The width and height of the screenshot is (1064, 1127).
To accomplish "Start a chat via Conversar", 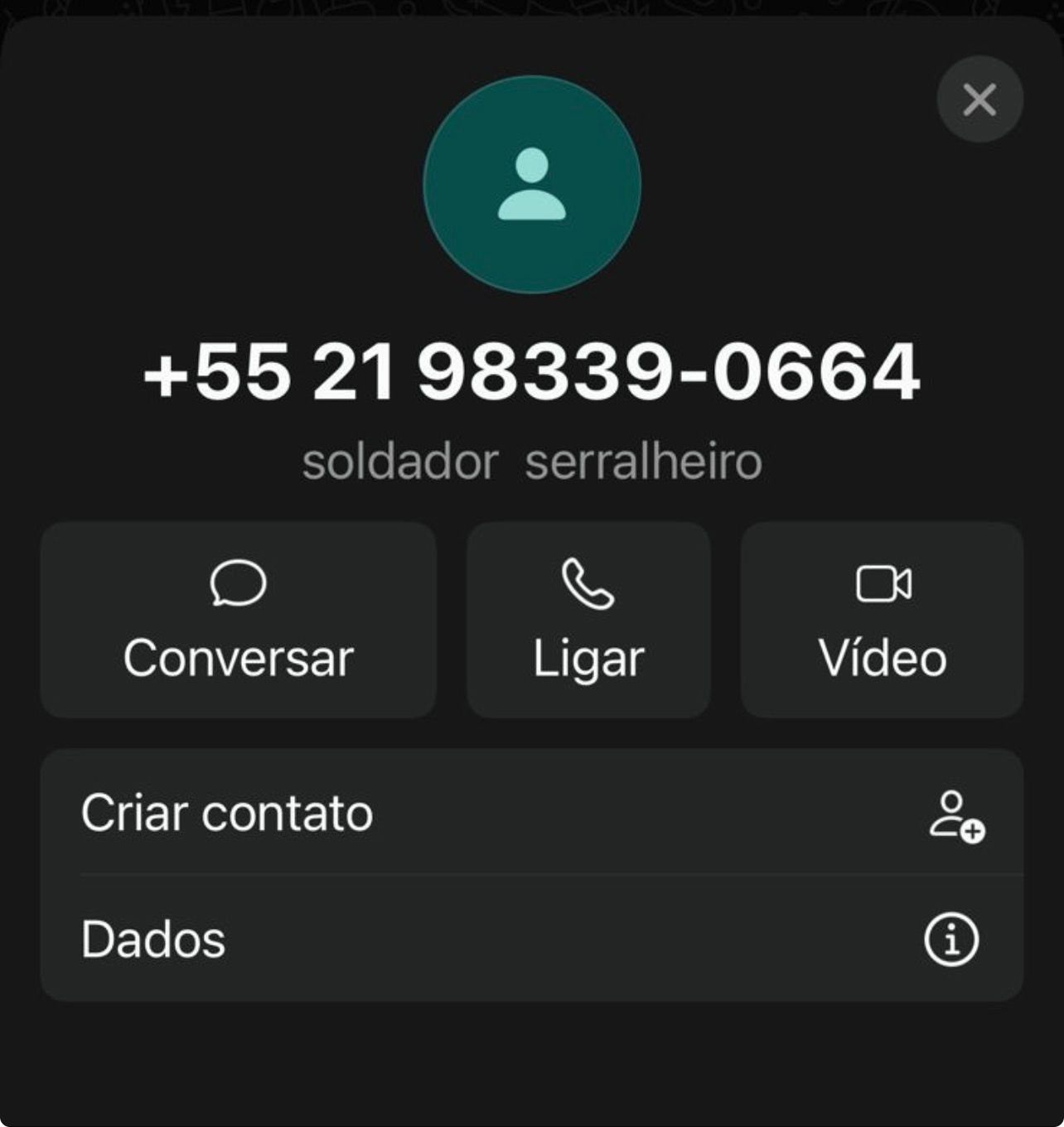I will (x=239, y=620).
